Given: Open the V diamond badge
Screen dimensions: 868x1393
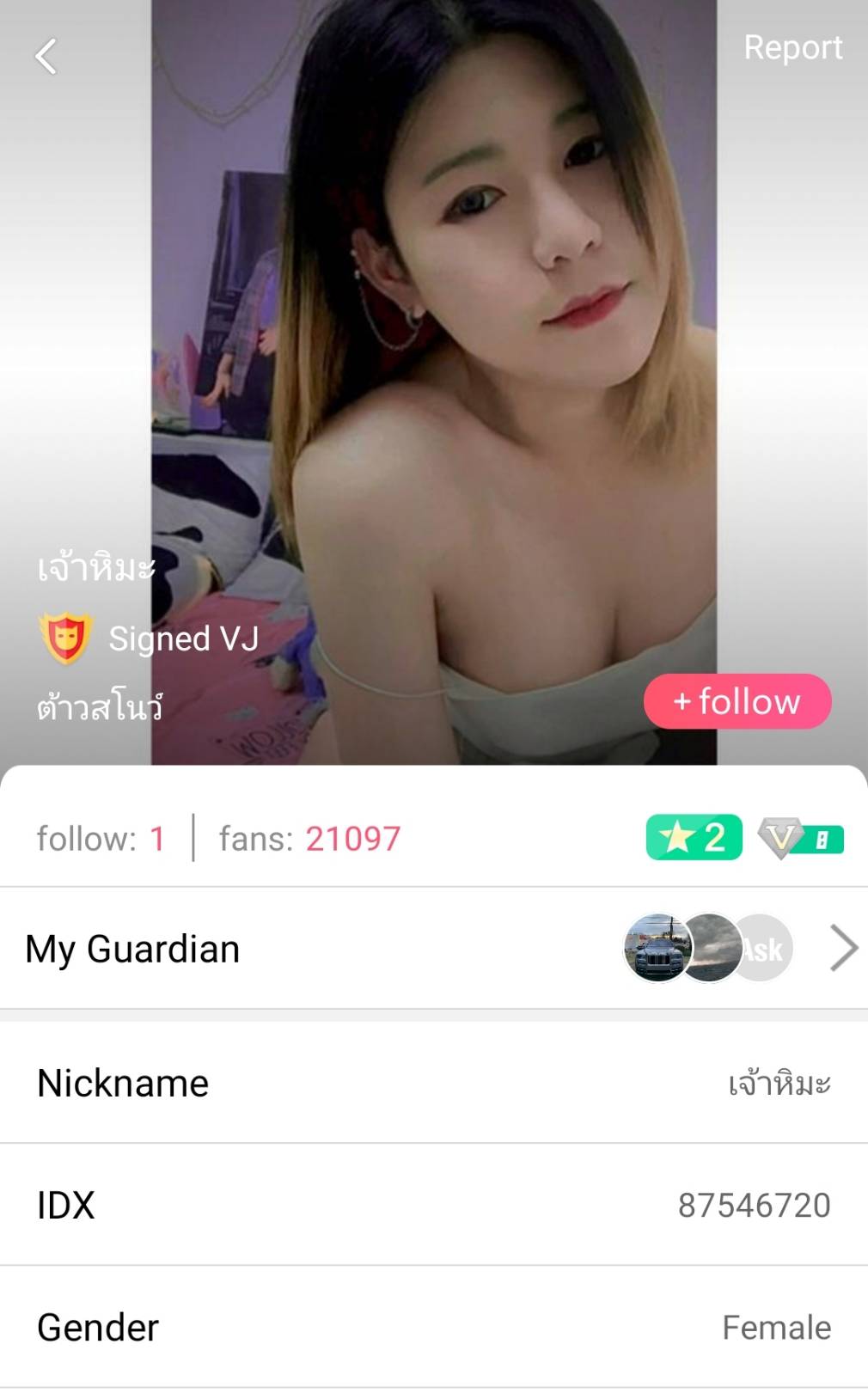Looking at the screenshot, I should pyautogui.click(x=801, y=839).
